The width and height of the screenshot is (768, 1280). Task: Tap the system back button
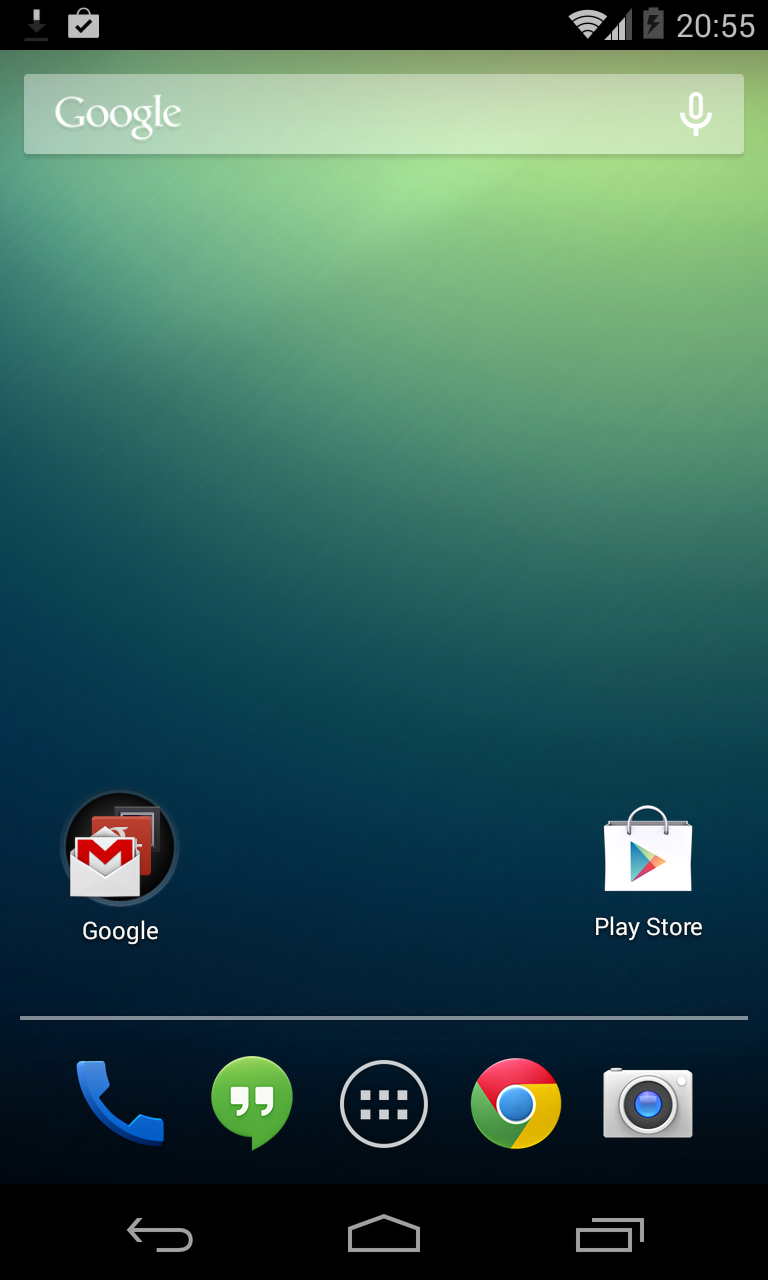pyautogui.click(x=160, y=1235)
